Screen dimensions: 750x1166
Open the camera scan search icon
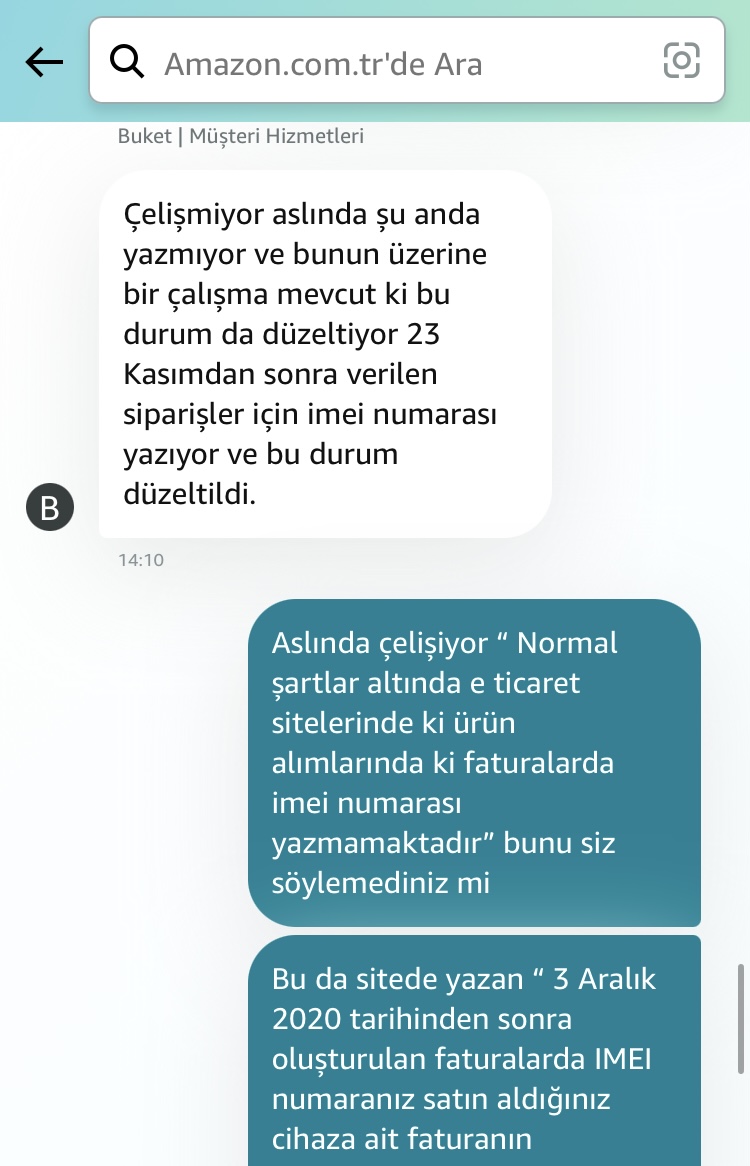682,60
